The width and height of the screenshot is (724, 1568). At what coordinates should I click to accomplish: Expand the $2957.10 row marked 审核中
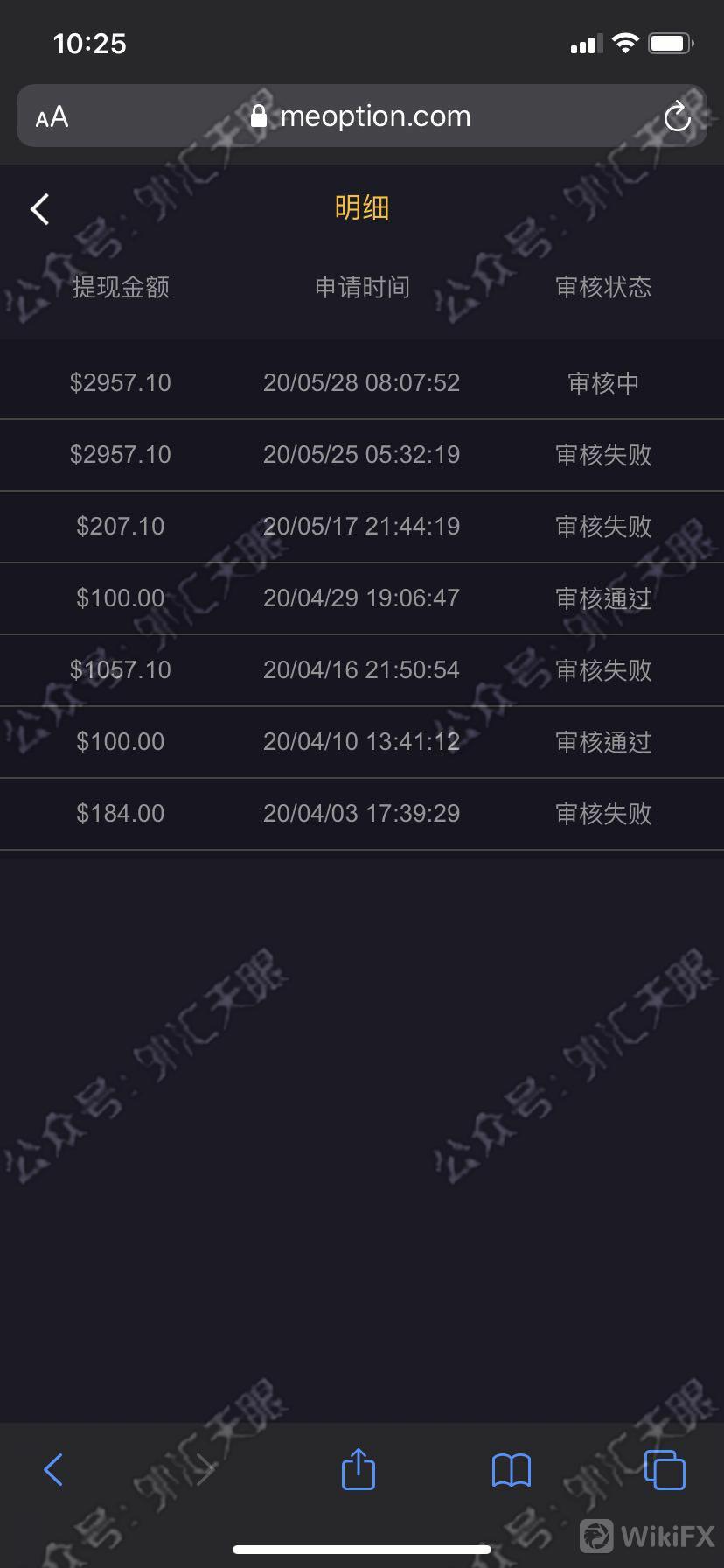(362, 382)
